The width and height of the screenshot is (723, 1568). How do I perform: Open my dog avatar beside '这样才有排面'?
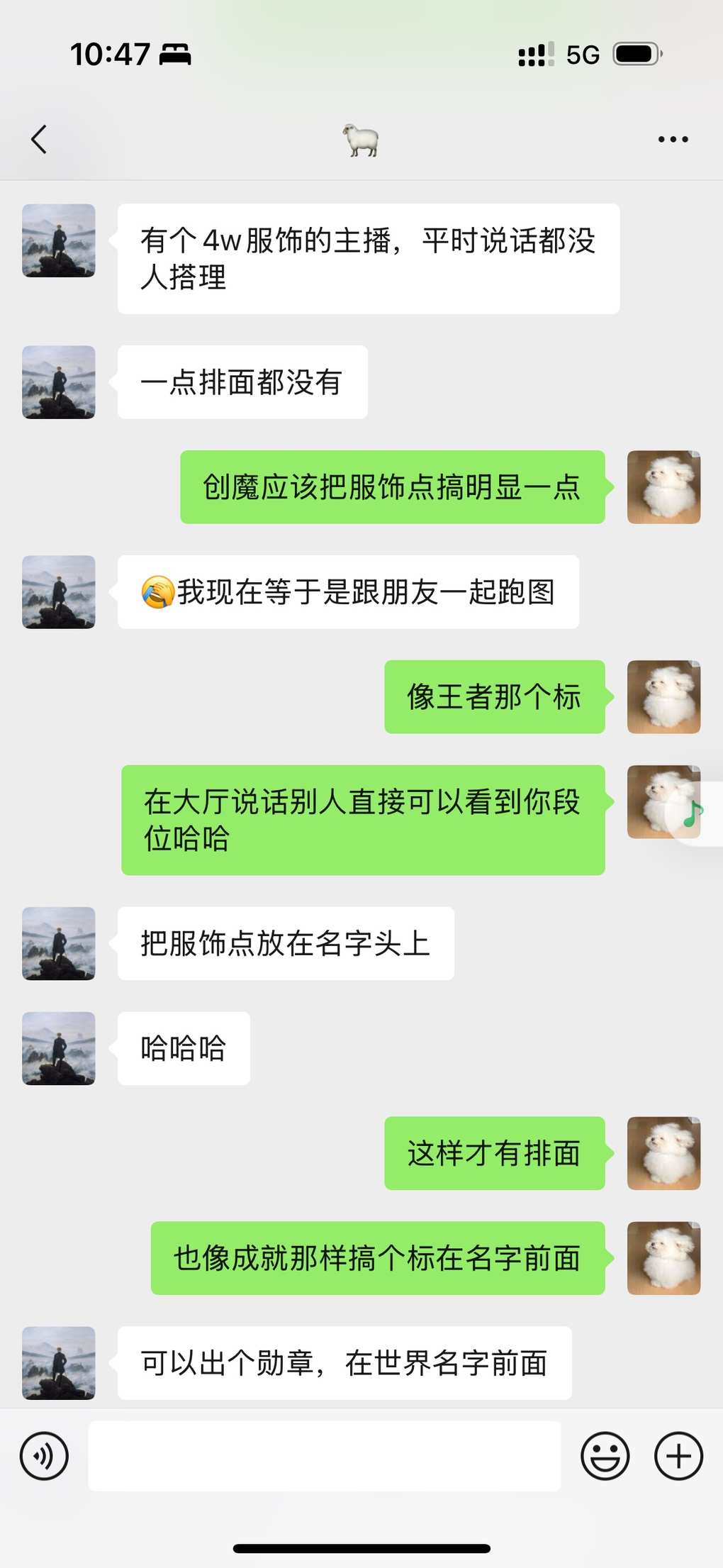(663, 1153)
